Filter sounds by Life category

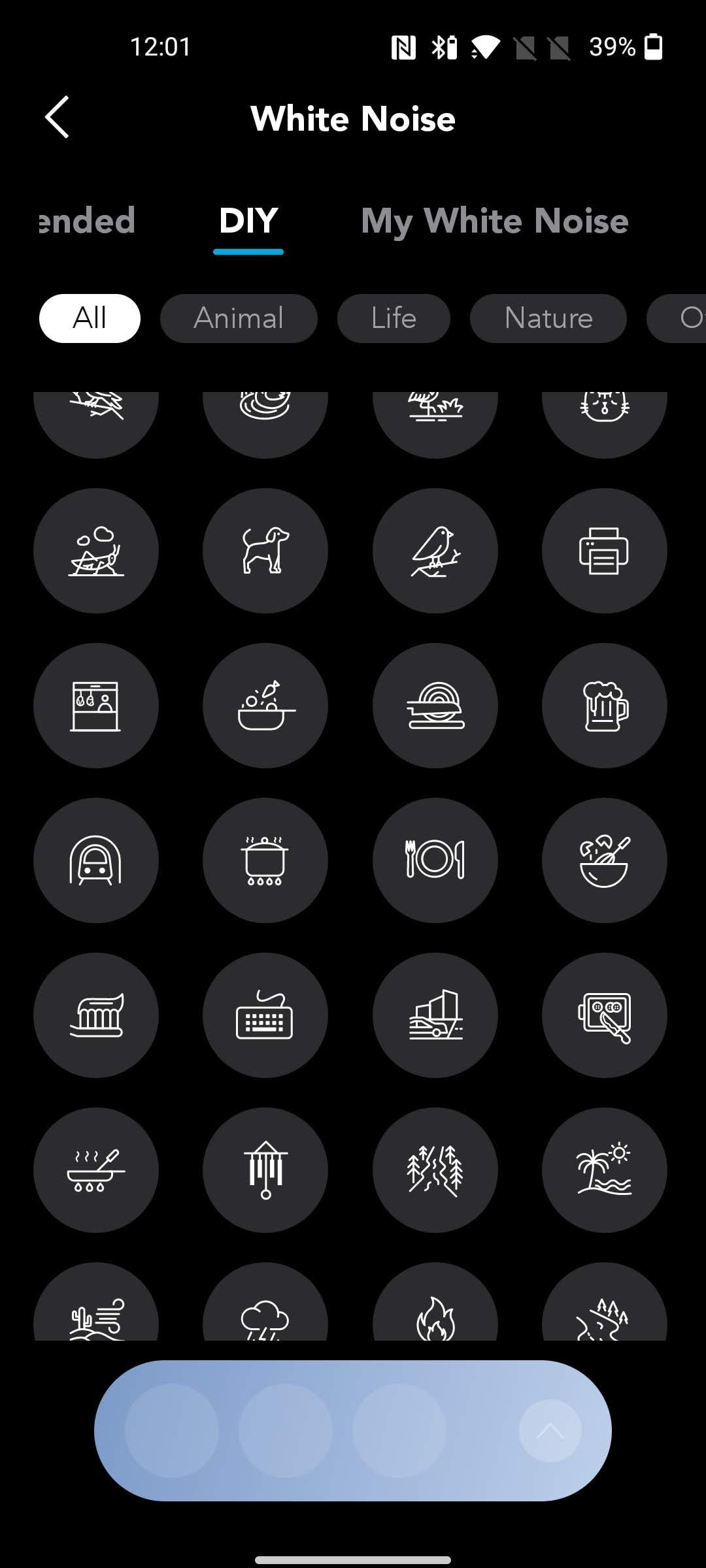394,318
